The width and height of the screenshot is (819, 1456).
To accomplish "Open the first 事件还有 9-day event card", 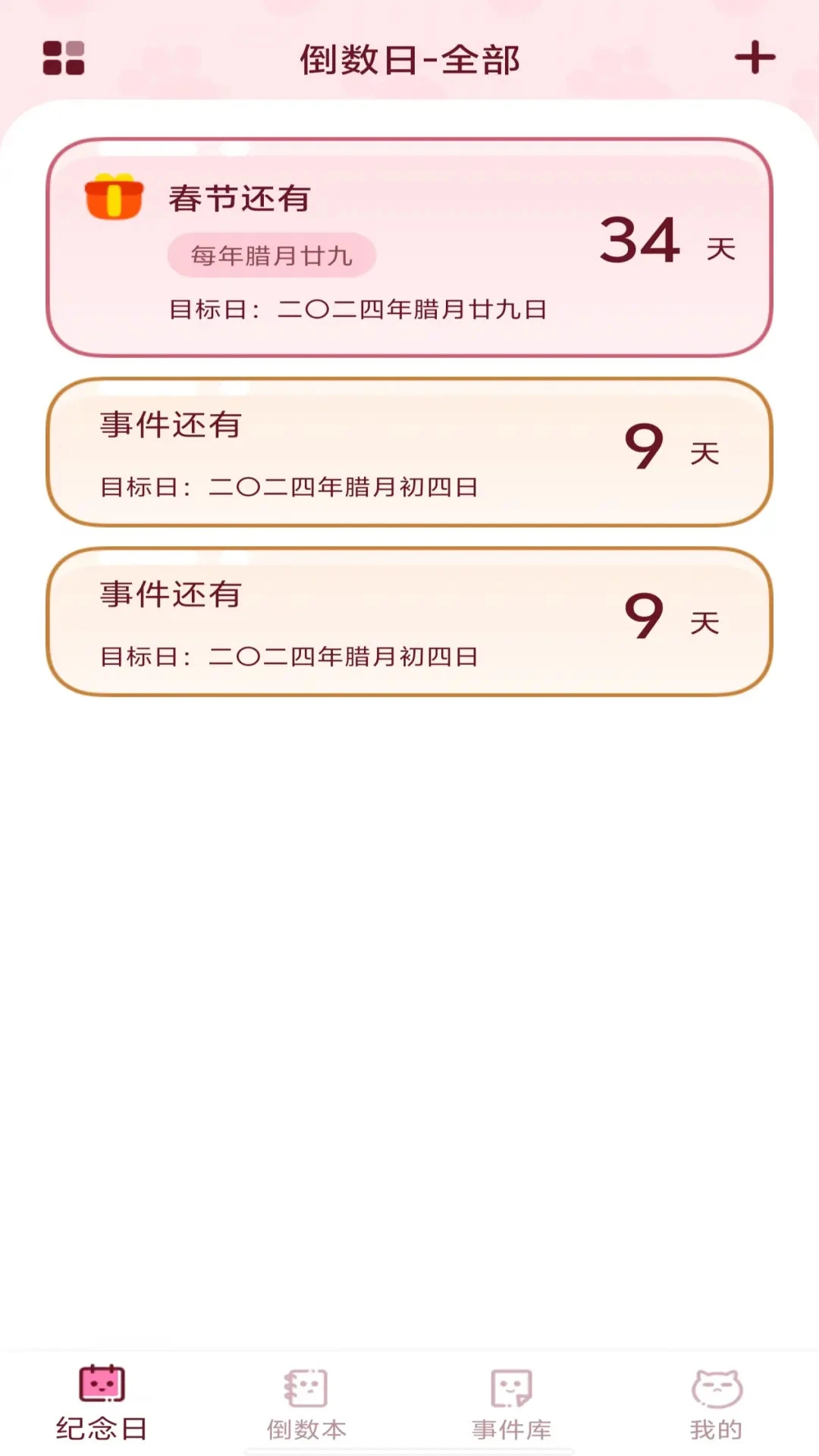I will pyautogui.click(x=409, y=453).
